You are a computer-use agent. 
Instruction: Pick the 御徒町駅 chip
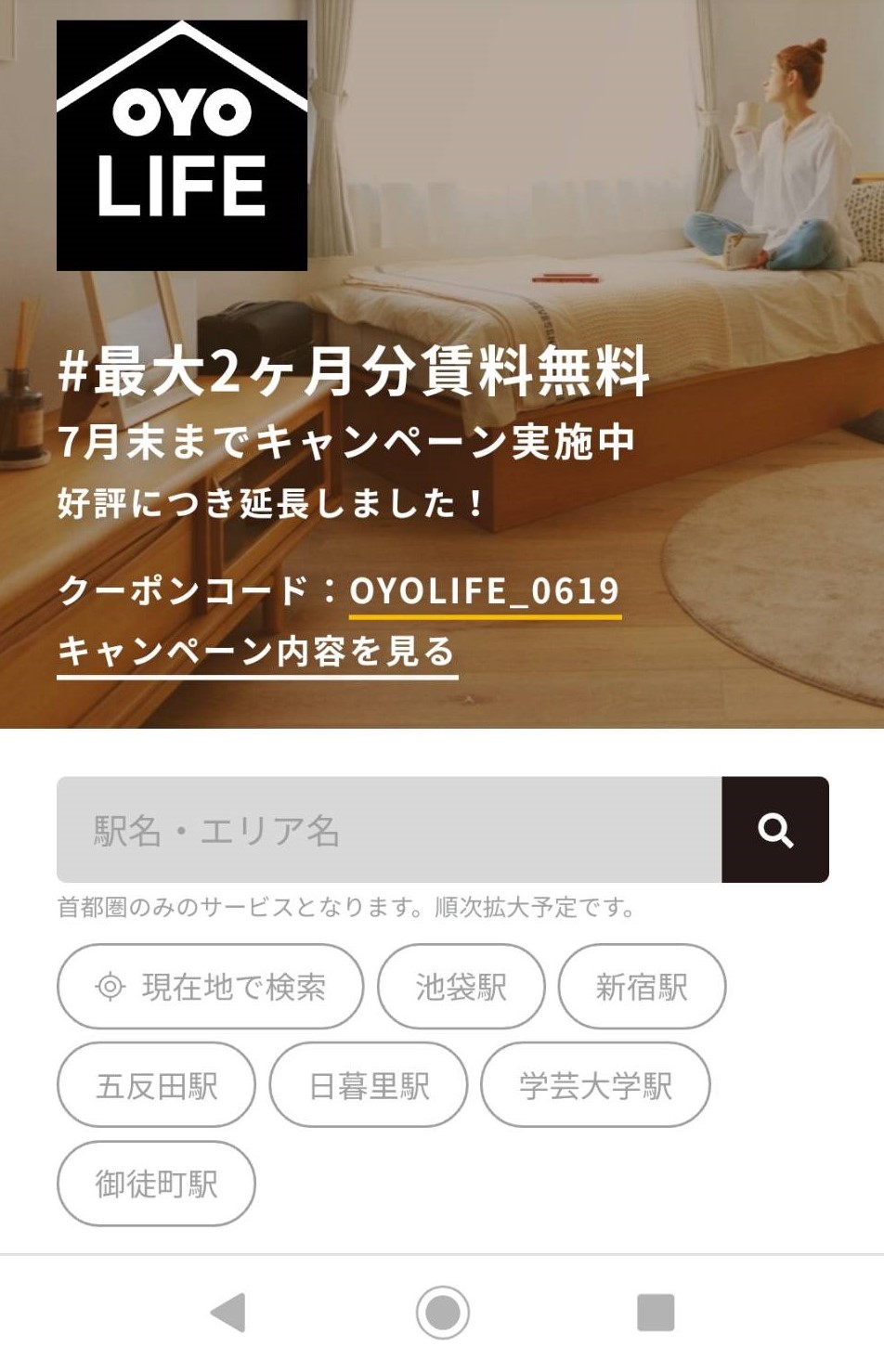point(156,1184)
